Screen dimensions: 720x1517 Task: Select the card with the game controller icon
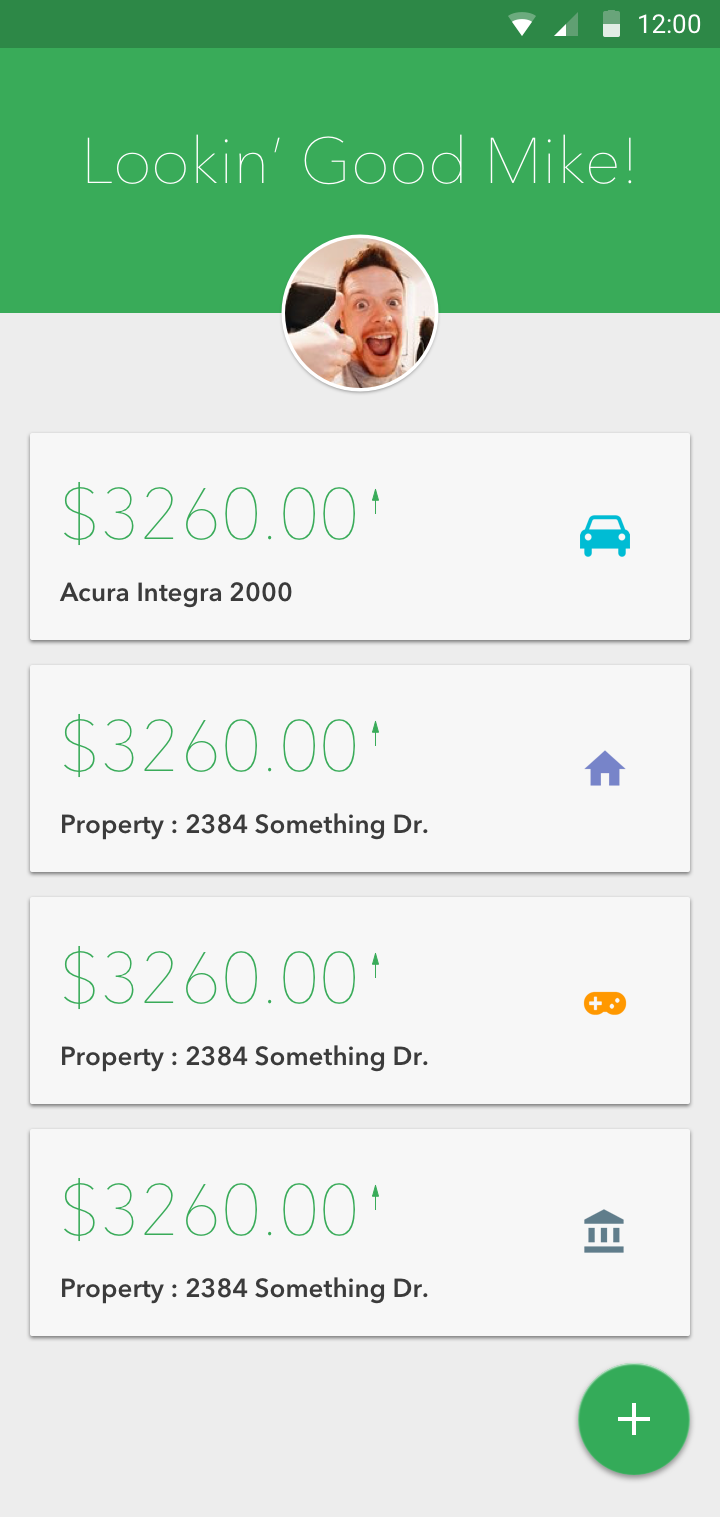(x=360, y=1001)
